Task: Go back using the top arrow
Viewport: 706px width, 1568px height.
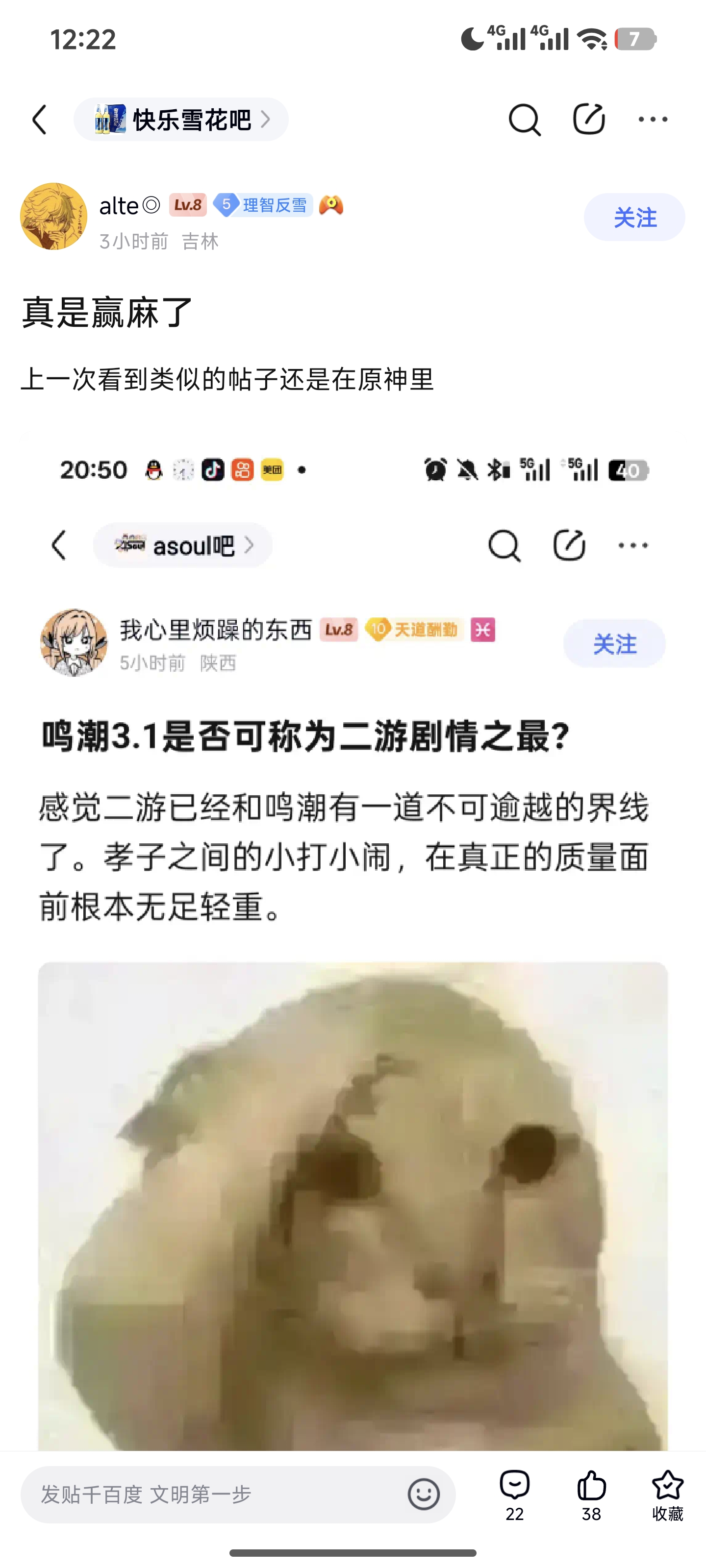Action: tap(40, 119)
